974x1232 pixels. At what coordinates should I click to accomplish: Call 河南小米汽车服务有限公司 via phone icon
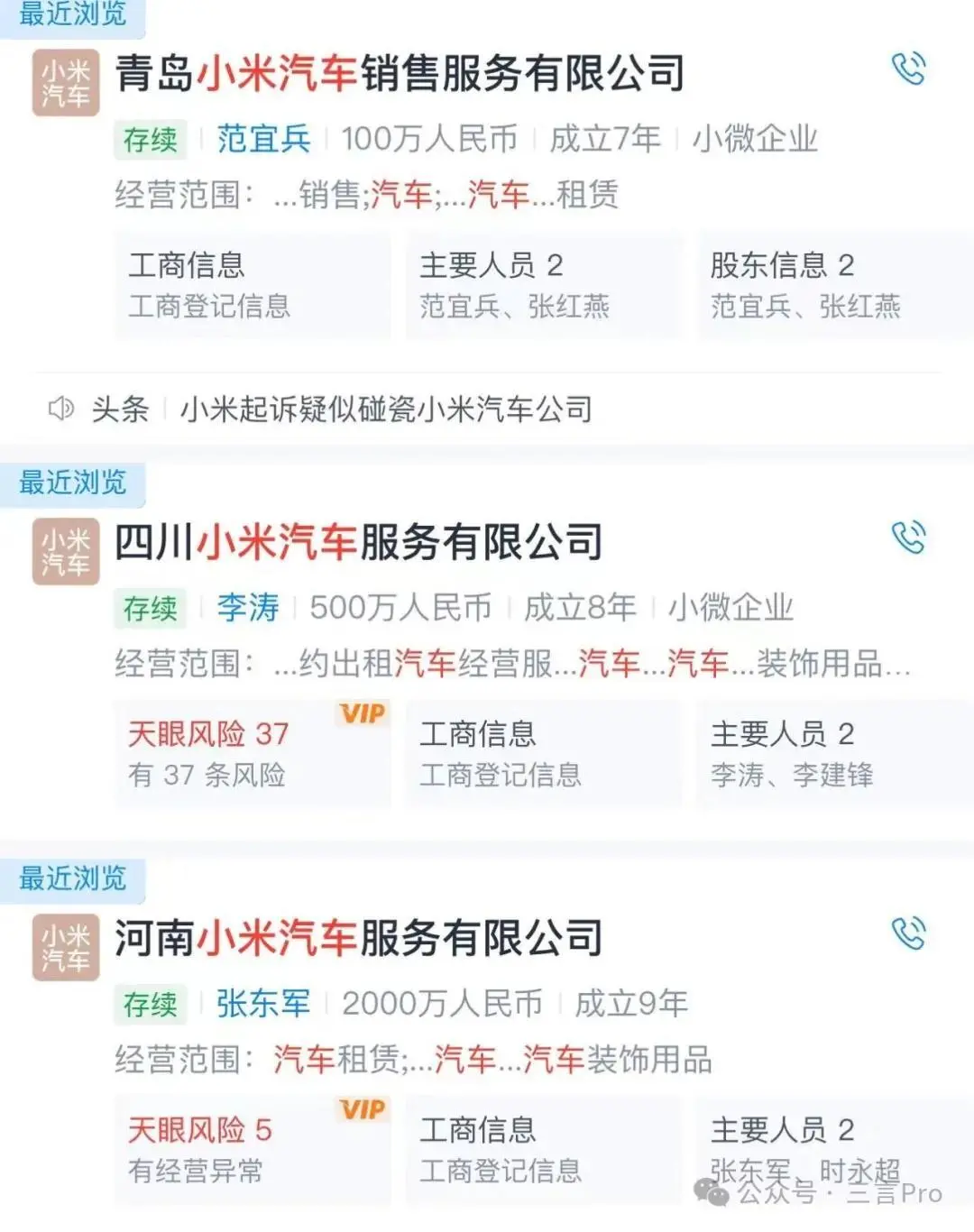point(908,933)
